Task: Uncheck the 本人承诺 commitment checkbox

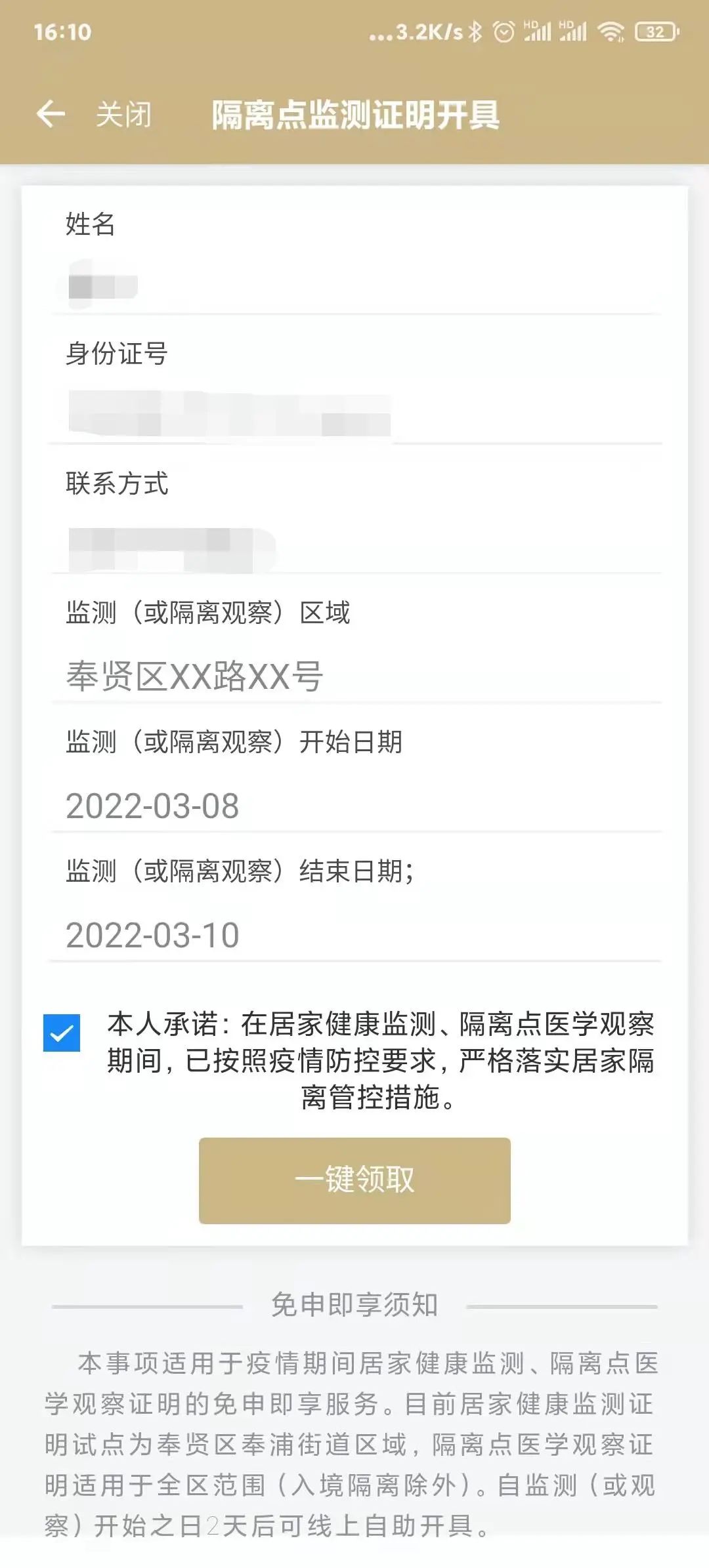Action: click(x=62, y=1033)
